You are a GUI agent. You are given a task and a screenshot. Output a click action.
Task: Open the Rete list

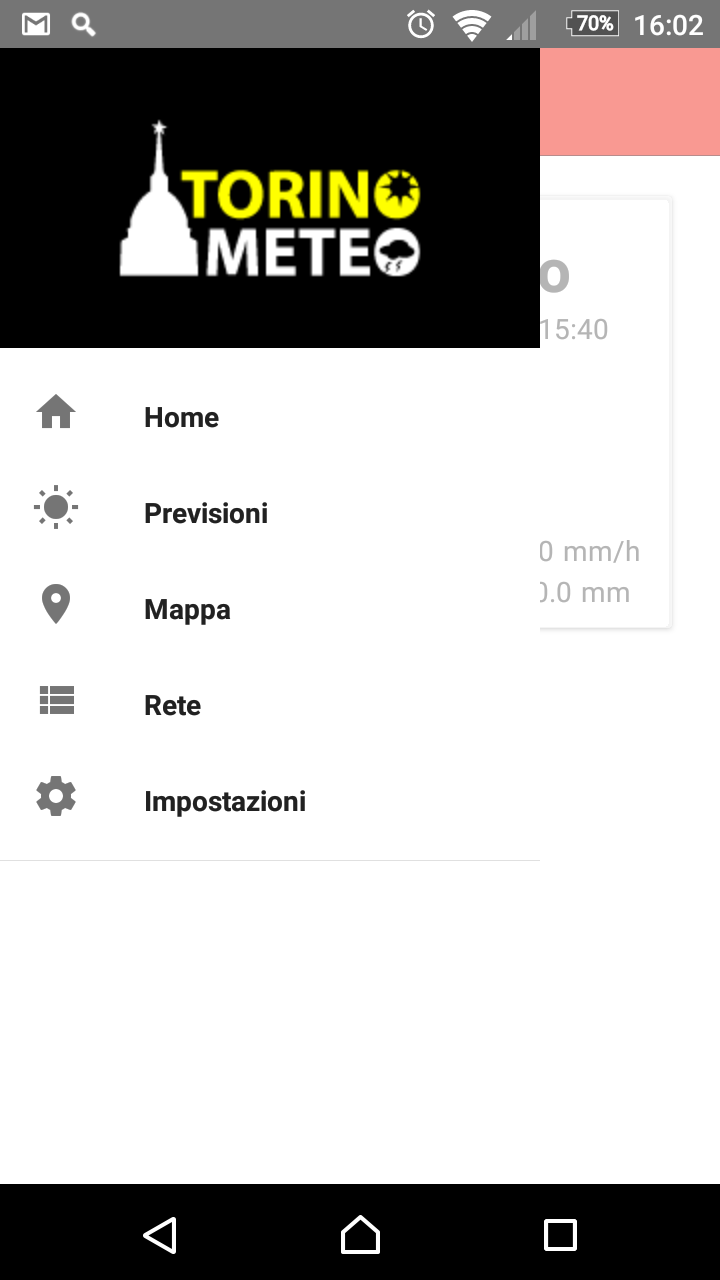tap(270, 704)
